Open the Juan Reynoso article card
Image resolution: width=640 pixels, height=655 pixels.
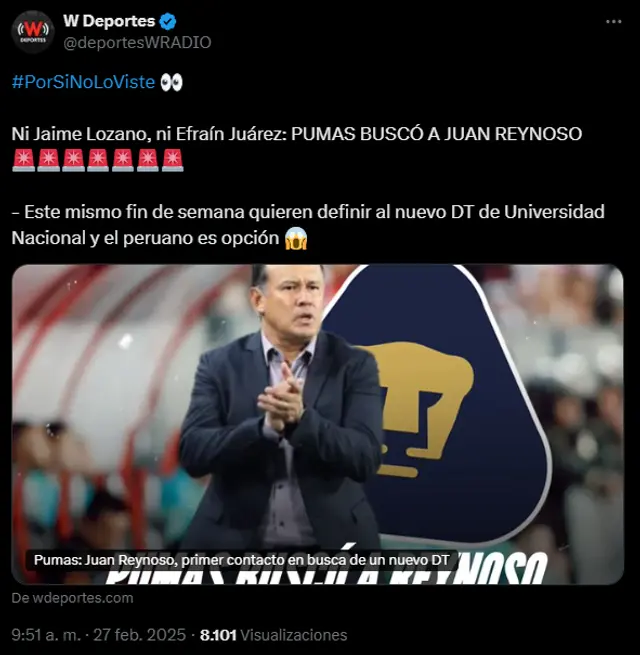pos(317,424)
